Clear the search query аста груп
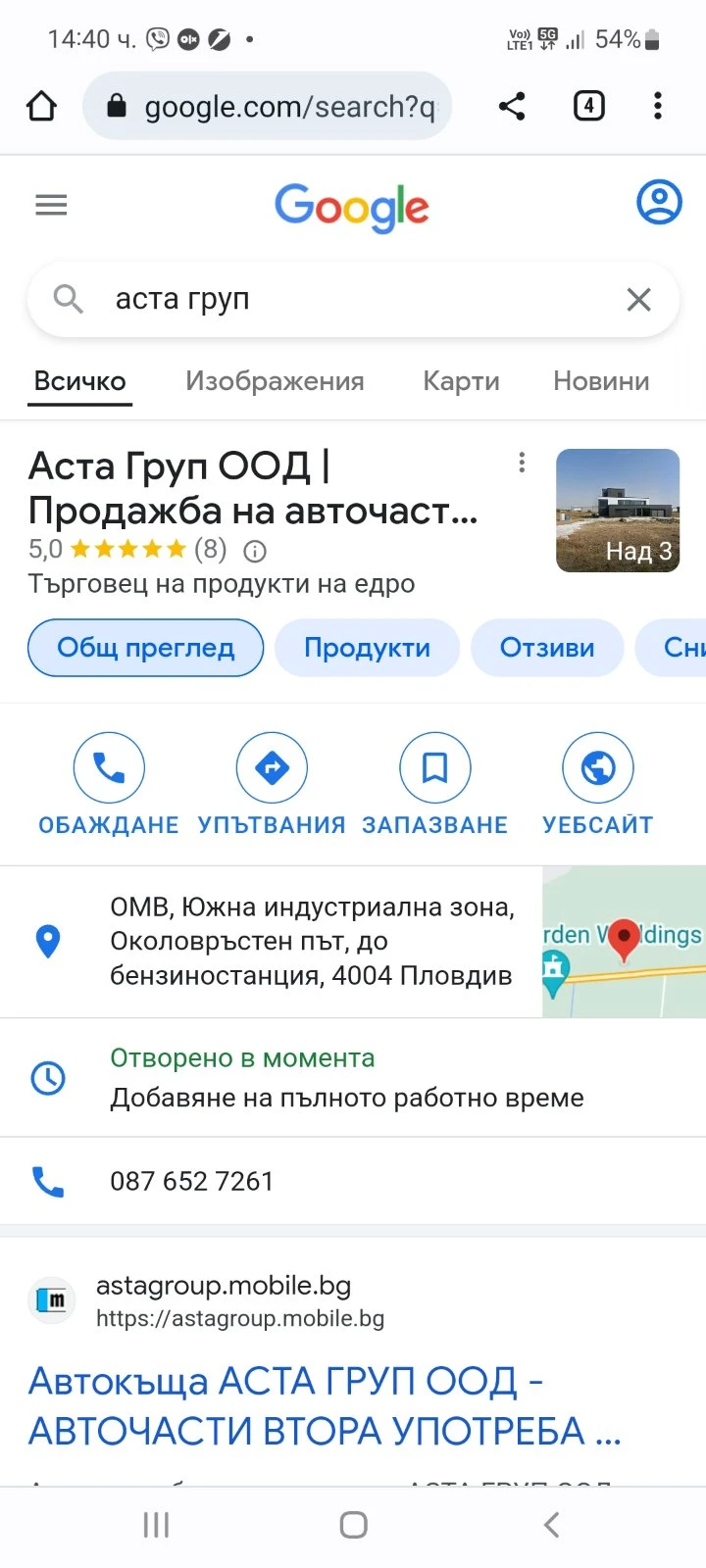This screenshot has width=706, height=1568. [x=638, y=300]
